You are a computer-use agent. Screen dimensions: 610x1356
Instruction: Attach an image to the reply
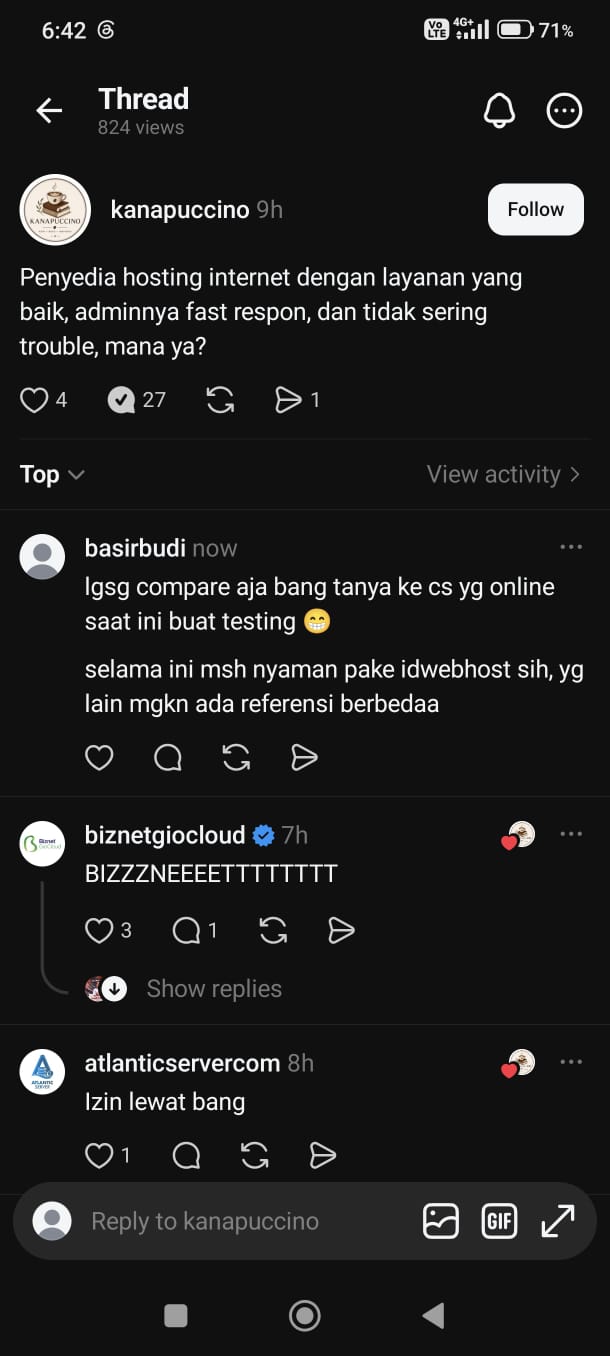(441, 1221)
